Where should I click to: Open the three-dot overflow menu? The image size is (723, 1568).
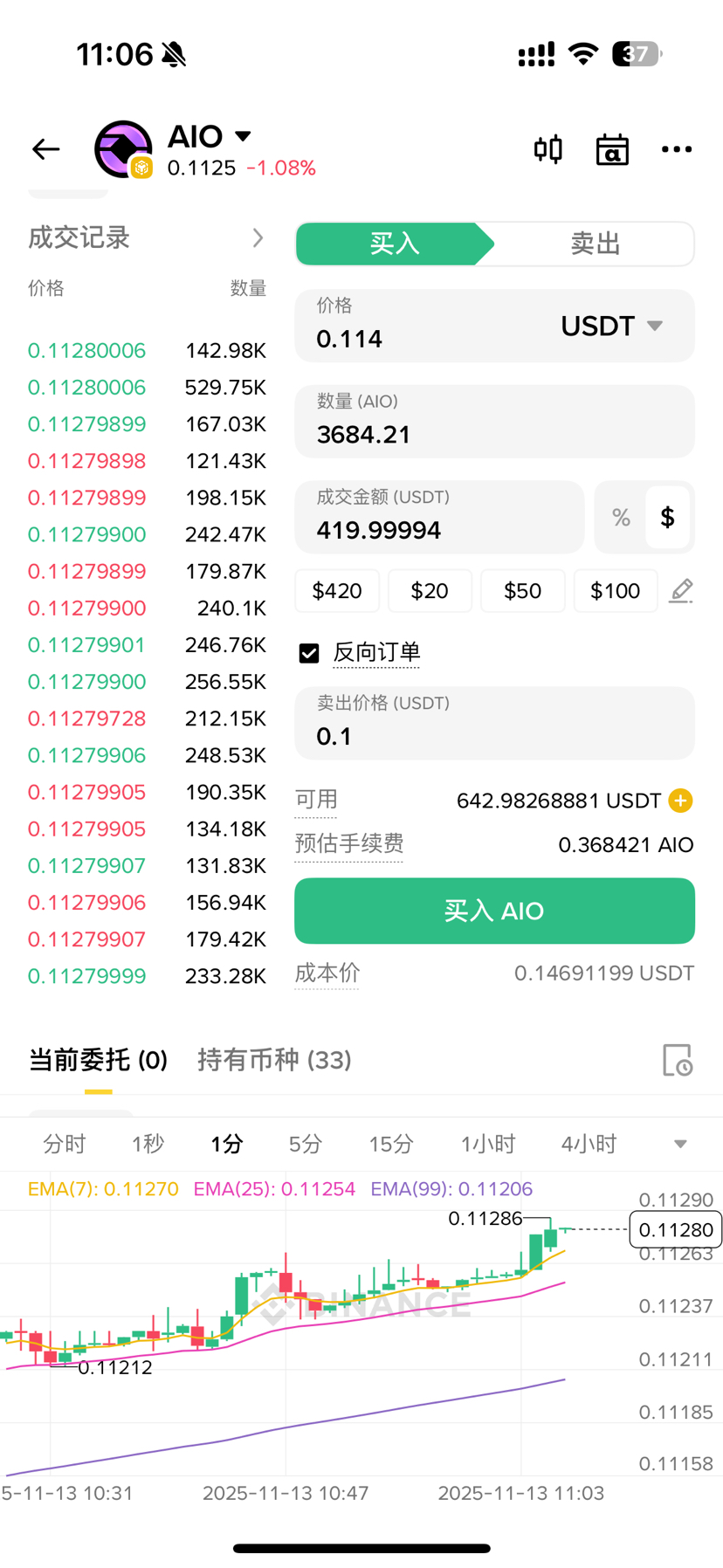(x=677, y=149)
